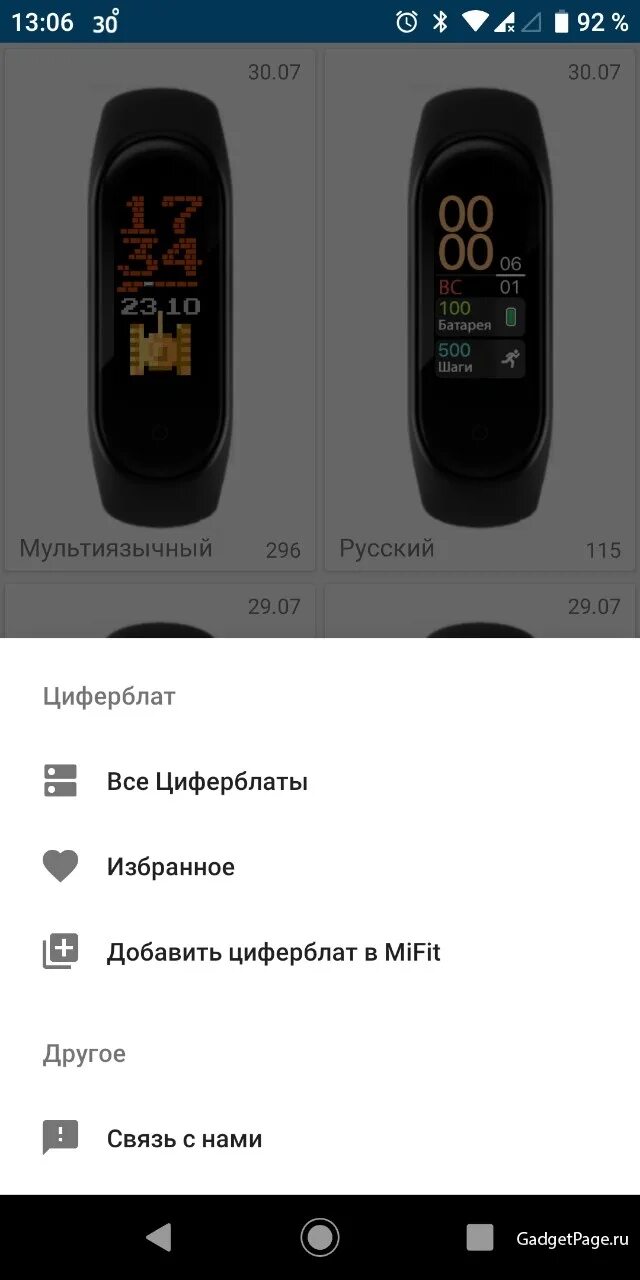Open Все Циферблаты list
The image size is (640, 1280).
point(207,781)
